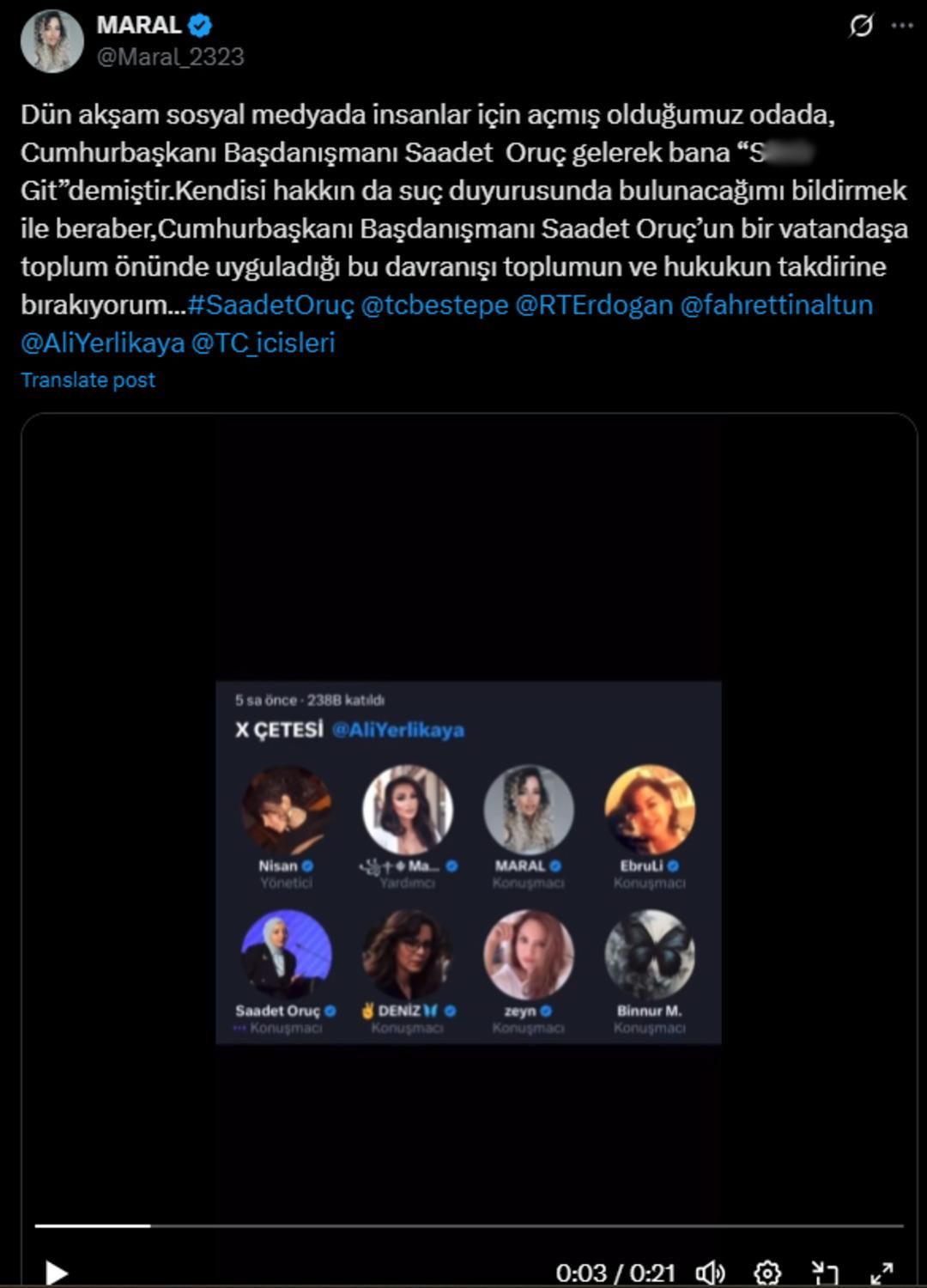Viewport: 927px width, 1288px height.
Task: Expand the video to fullscreen
Action: (x=882, y=1272)
